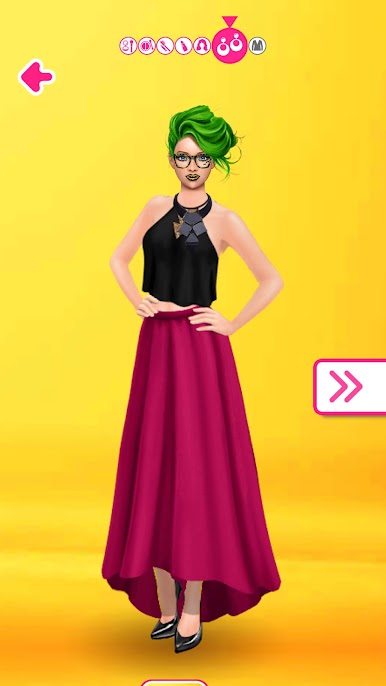This screenshot has width=386, height=686.
Task: Tap the double-arrow next button
Action: click(349, 386)
